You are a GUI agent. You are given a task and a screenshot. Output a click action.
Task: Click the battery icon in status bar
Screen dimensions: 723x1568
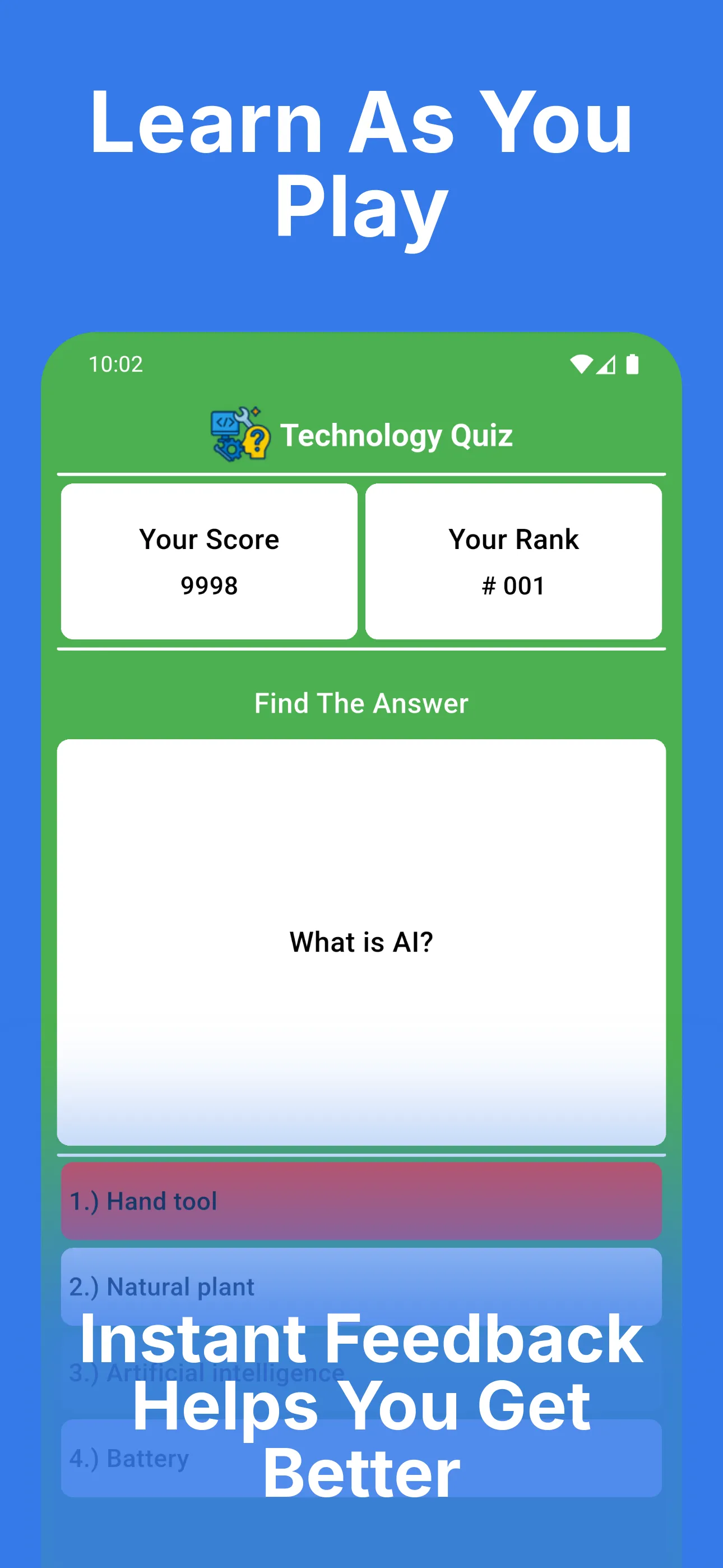632,363
